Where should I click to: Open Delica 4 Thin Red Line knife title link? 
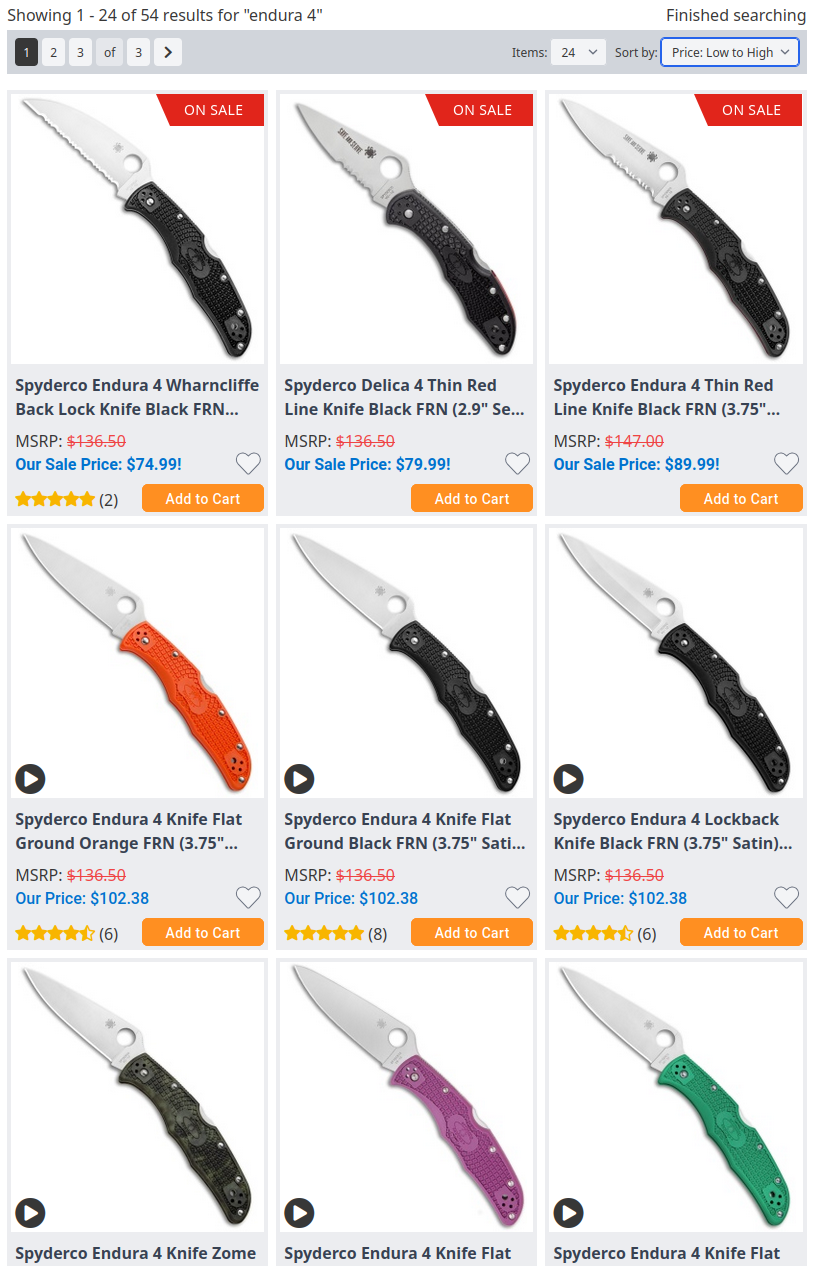[404, 397]
